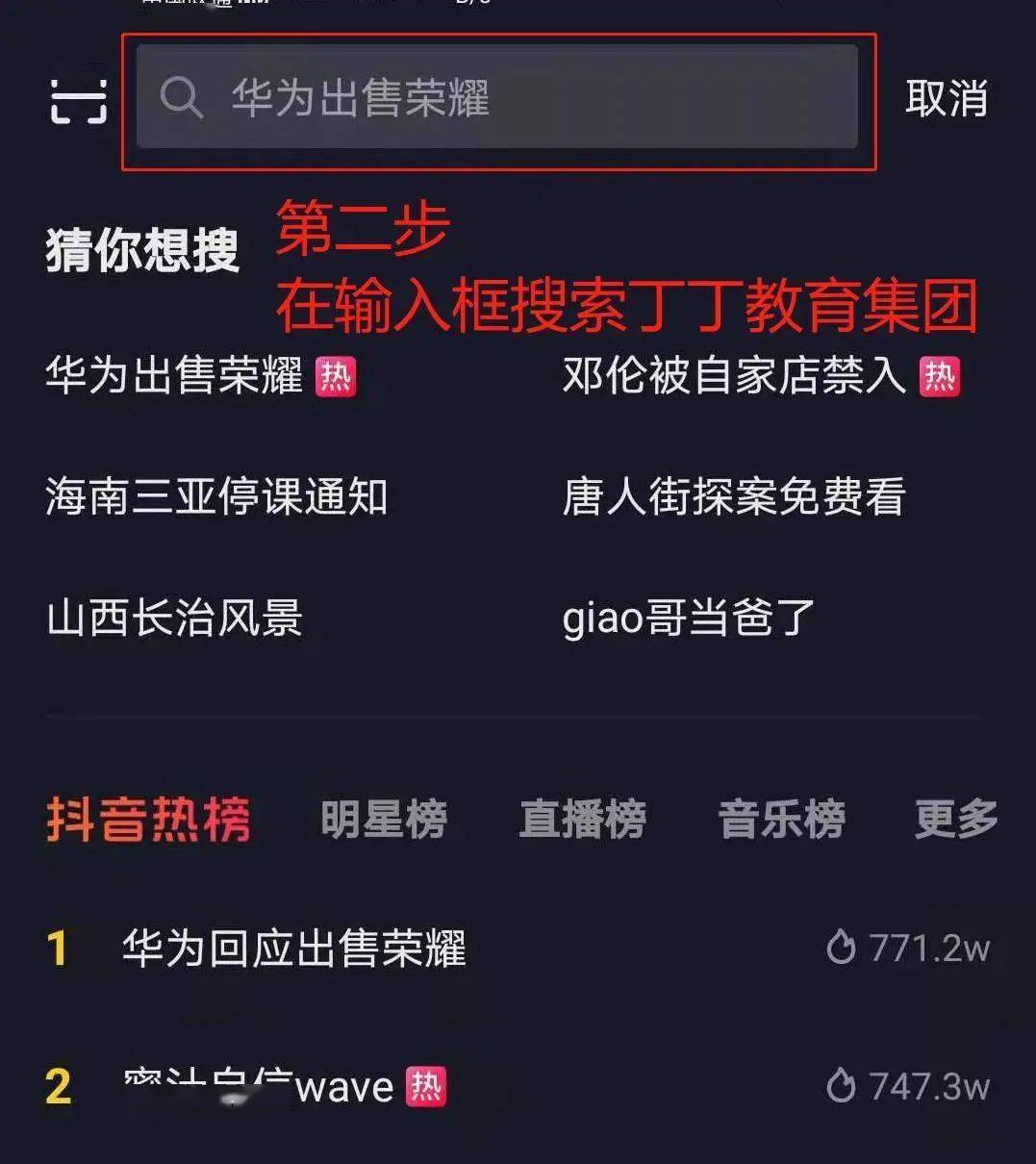Cancel the search with 取消
1036x1164 pixels.
947,98
